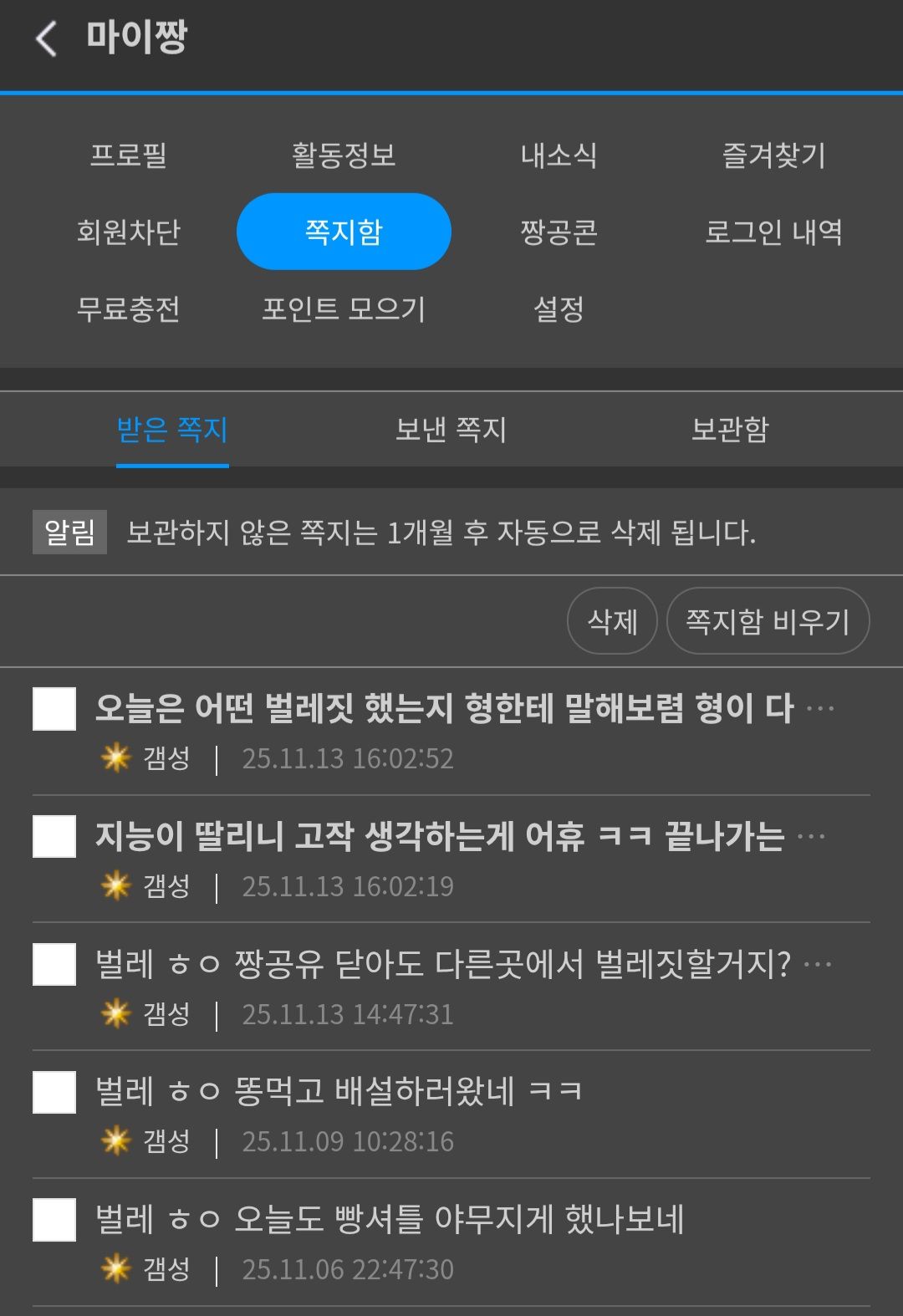The width and height of the screenshot is (903, 1316).
Task: Open 포인트 모으기
Action: tap(343, 309)
